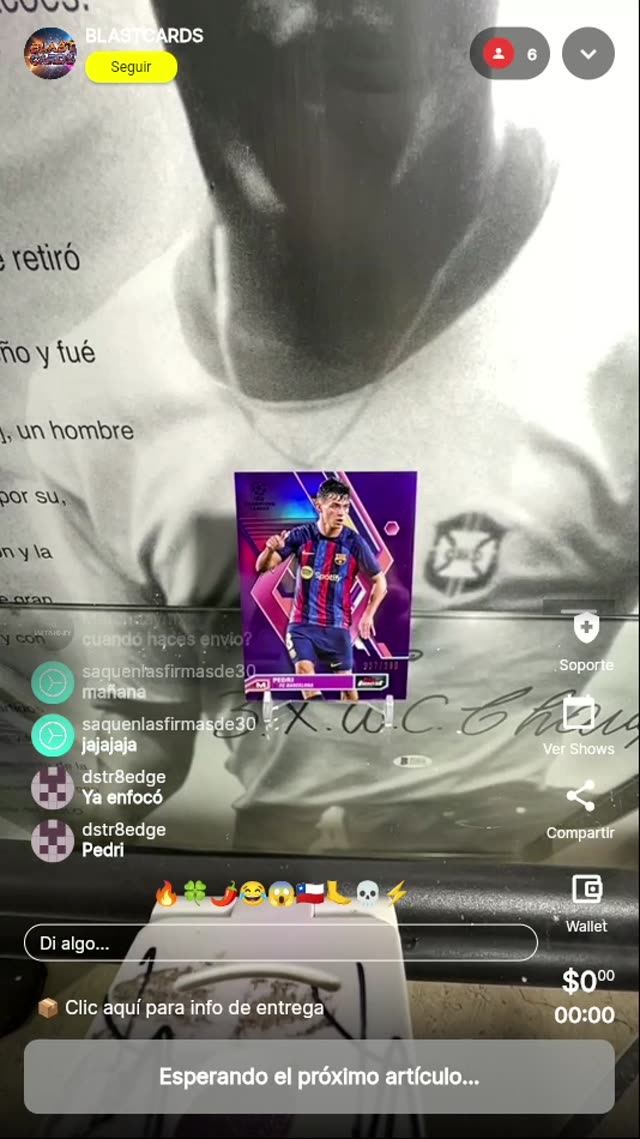Open the Wallet
Image resolution: width=640 pixels, height=1139 pixels.
(586, 890)
